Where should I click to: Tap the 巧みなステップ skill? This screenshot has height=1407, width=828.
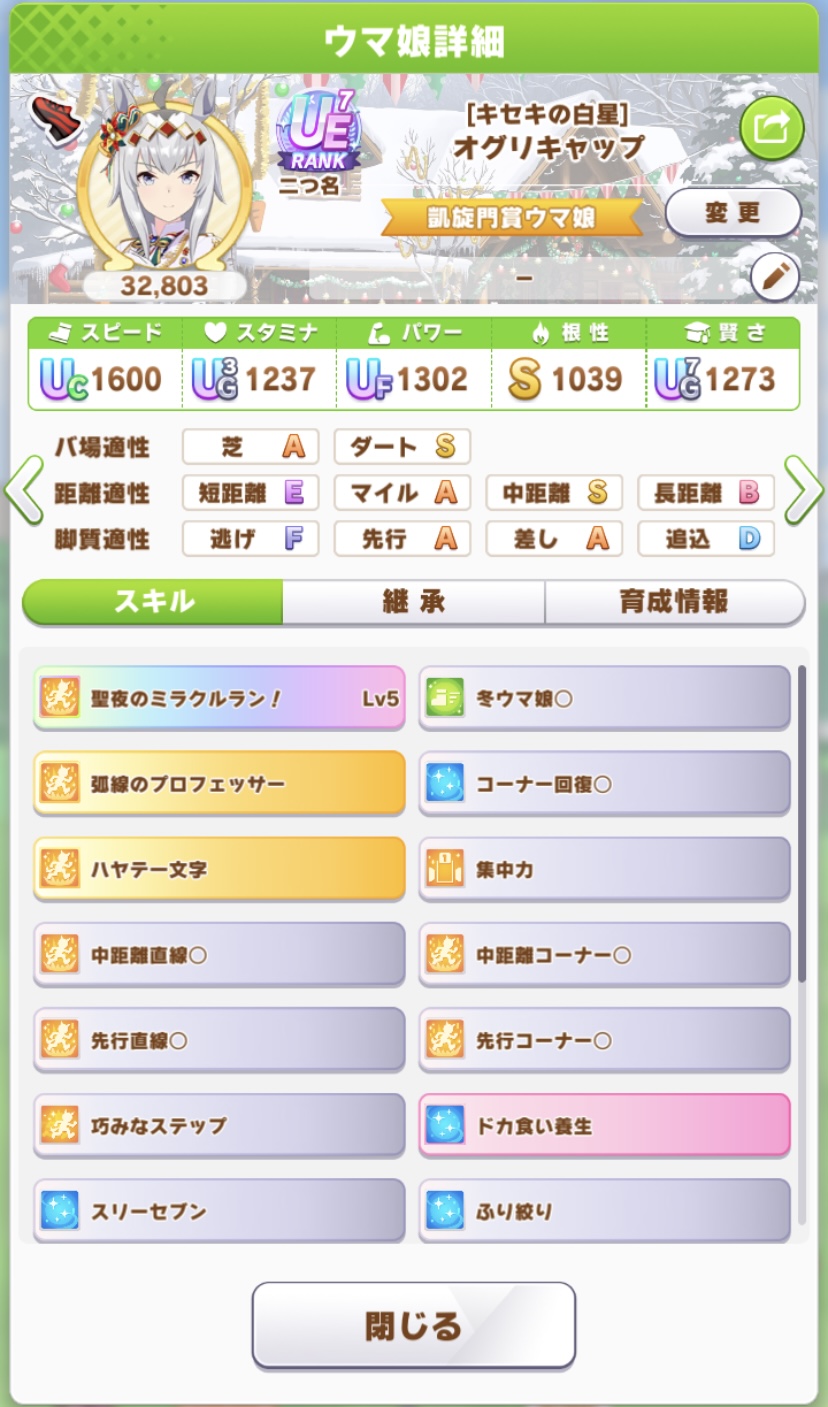pyautogui.click(x=219, y=1126)
